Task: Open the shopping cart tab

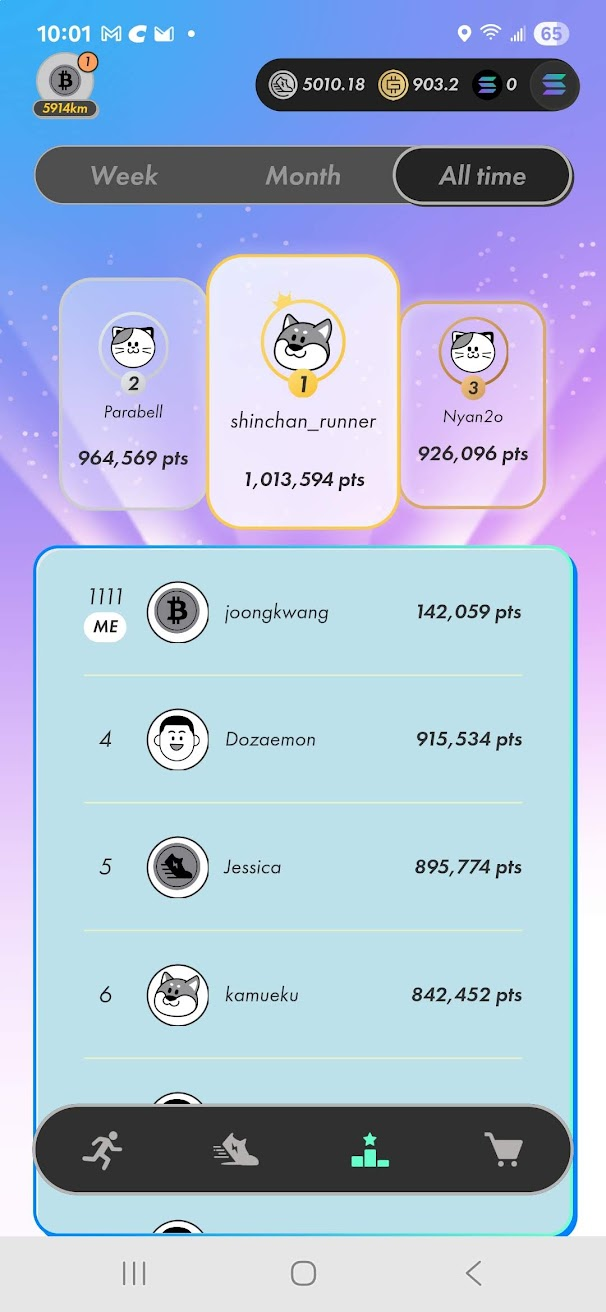Action: [504, 1150]
